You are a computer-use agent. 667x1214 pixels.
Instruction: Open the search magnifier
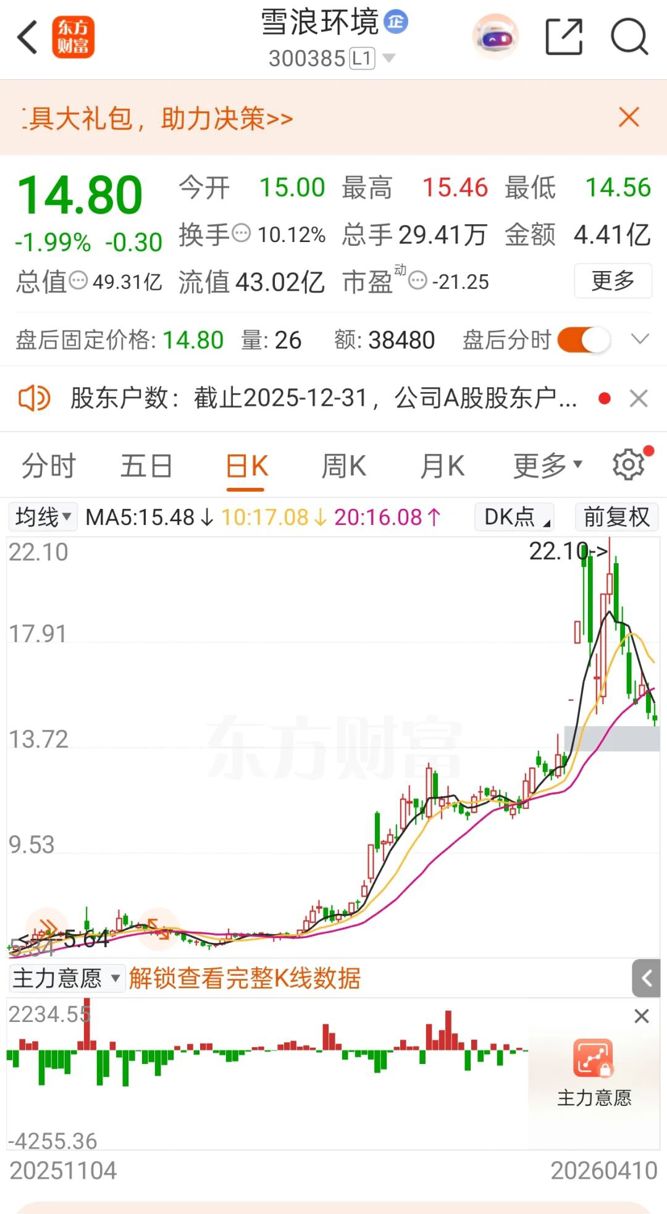629,38
